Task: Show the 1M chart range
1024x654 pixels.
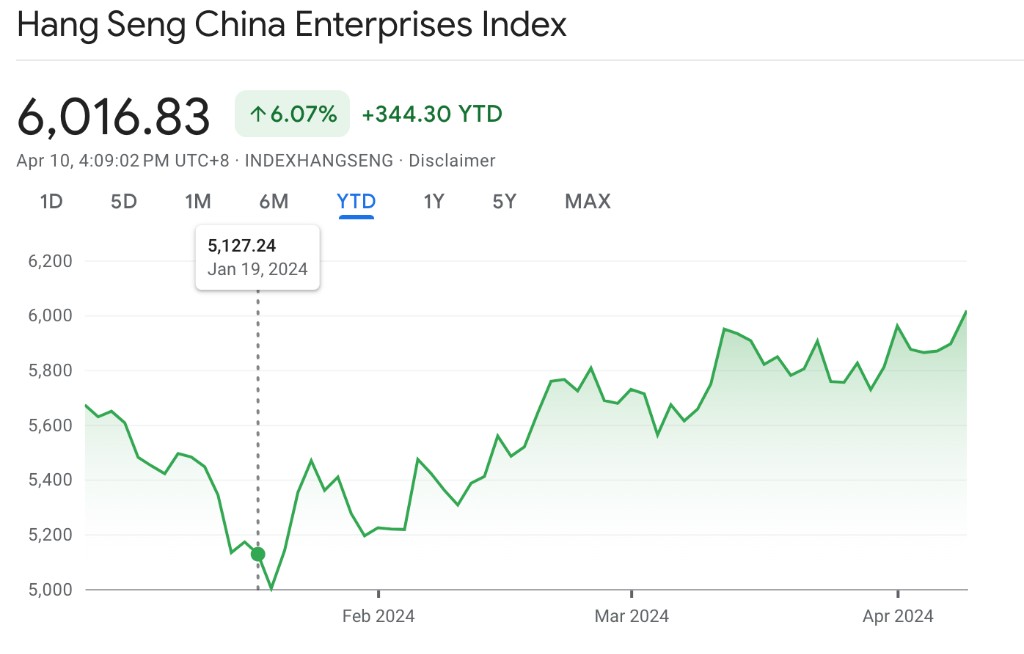Action: pos(198,201)
